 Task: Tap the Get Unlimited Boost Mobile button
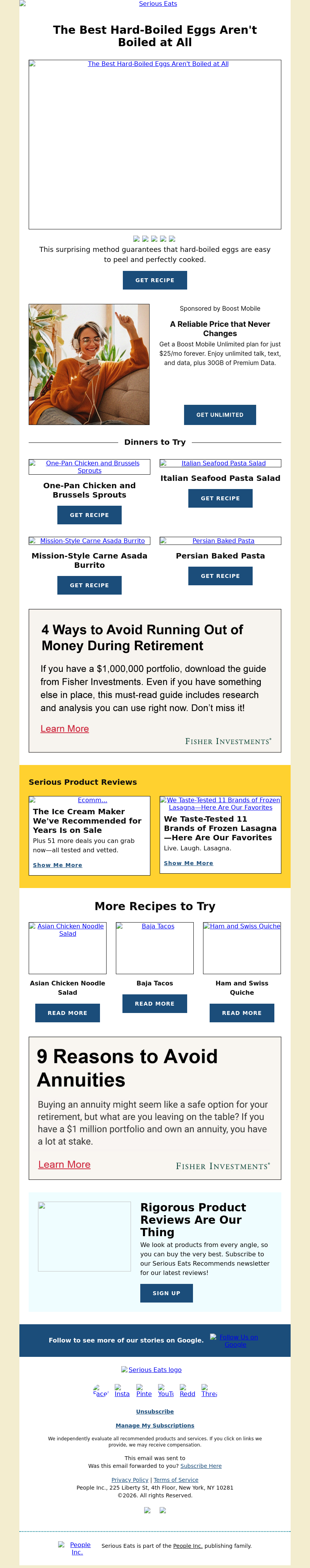(219, 415)
